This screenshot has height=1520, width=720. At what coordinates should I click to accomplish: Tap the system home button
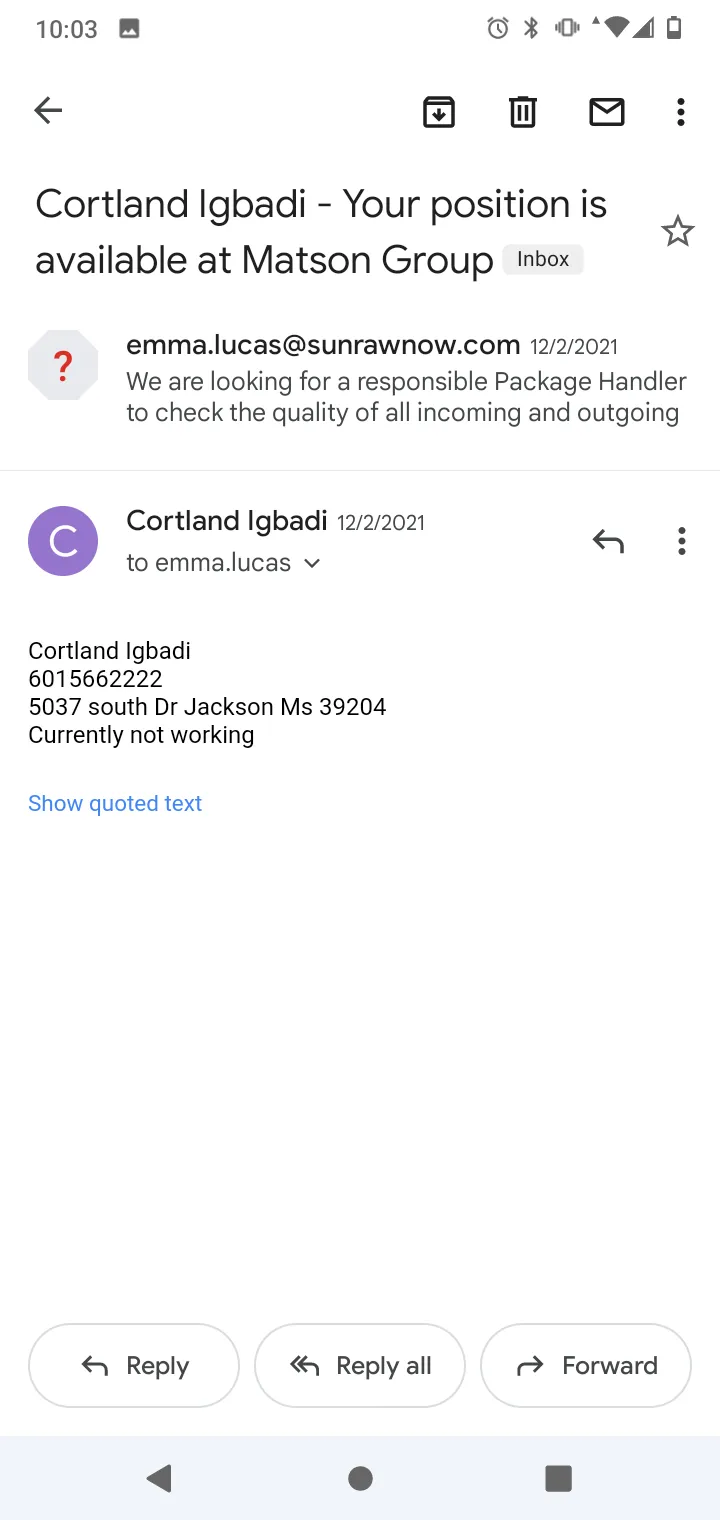[360, 1478]
